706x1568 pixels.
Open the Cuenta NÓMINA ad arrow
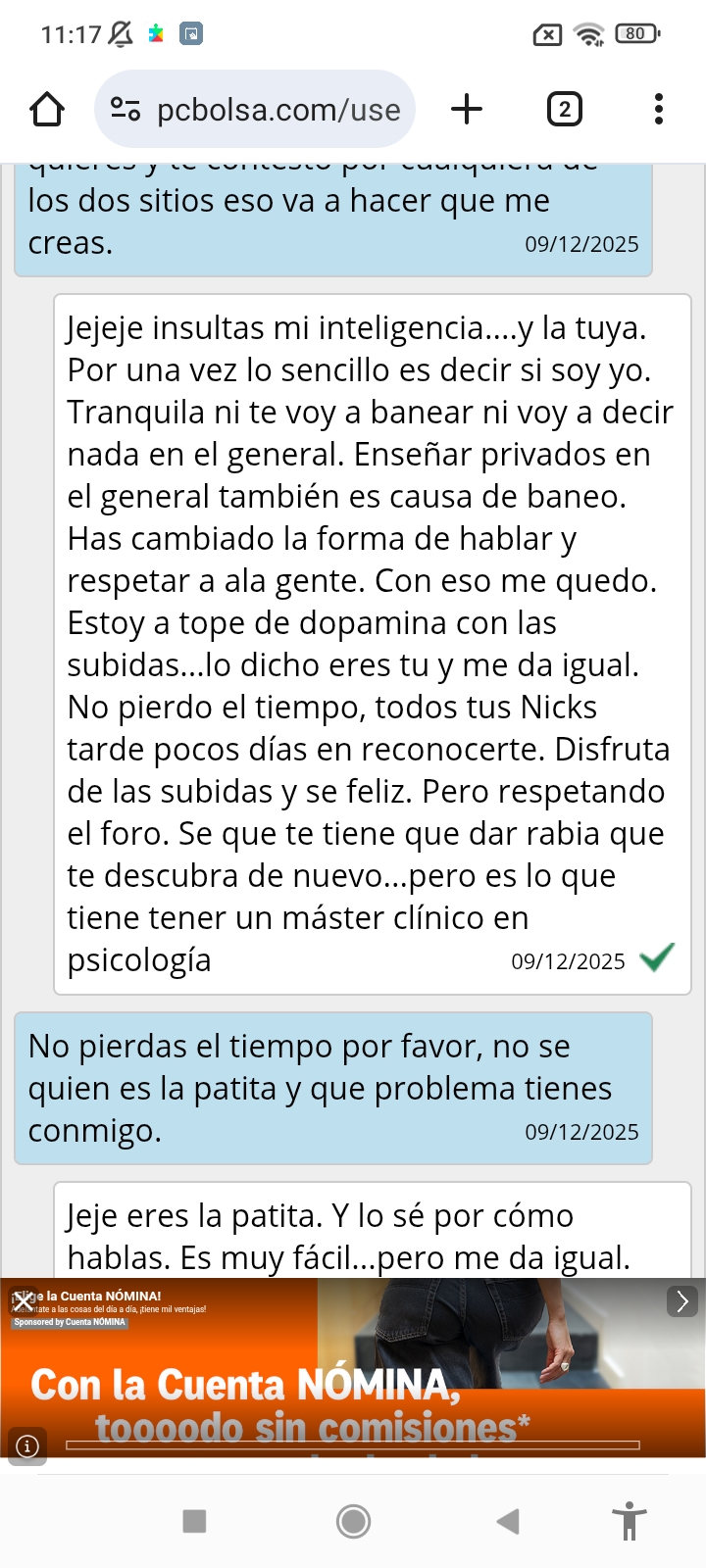click(682, 1301)
